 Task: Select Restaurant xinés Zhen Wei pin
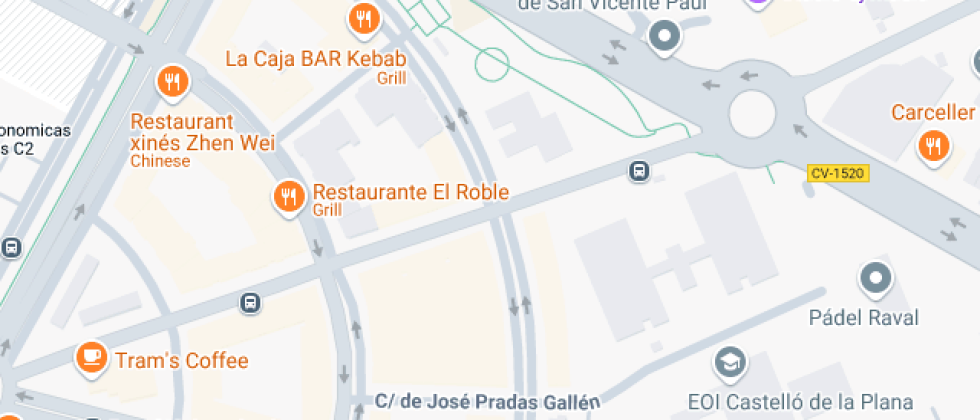(174, 82)
